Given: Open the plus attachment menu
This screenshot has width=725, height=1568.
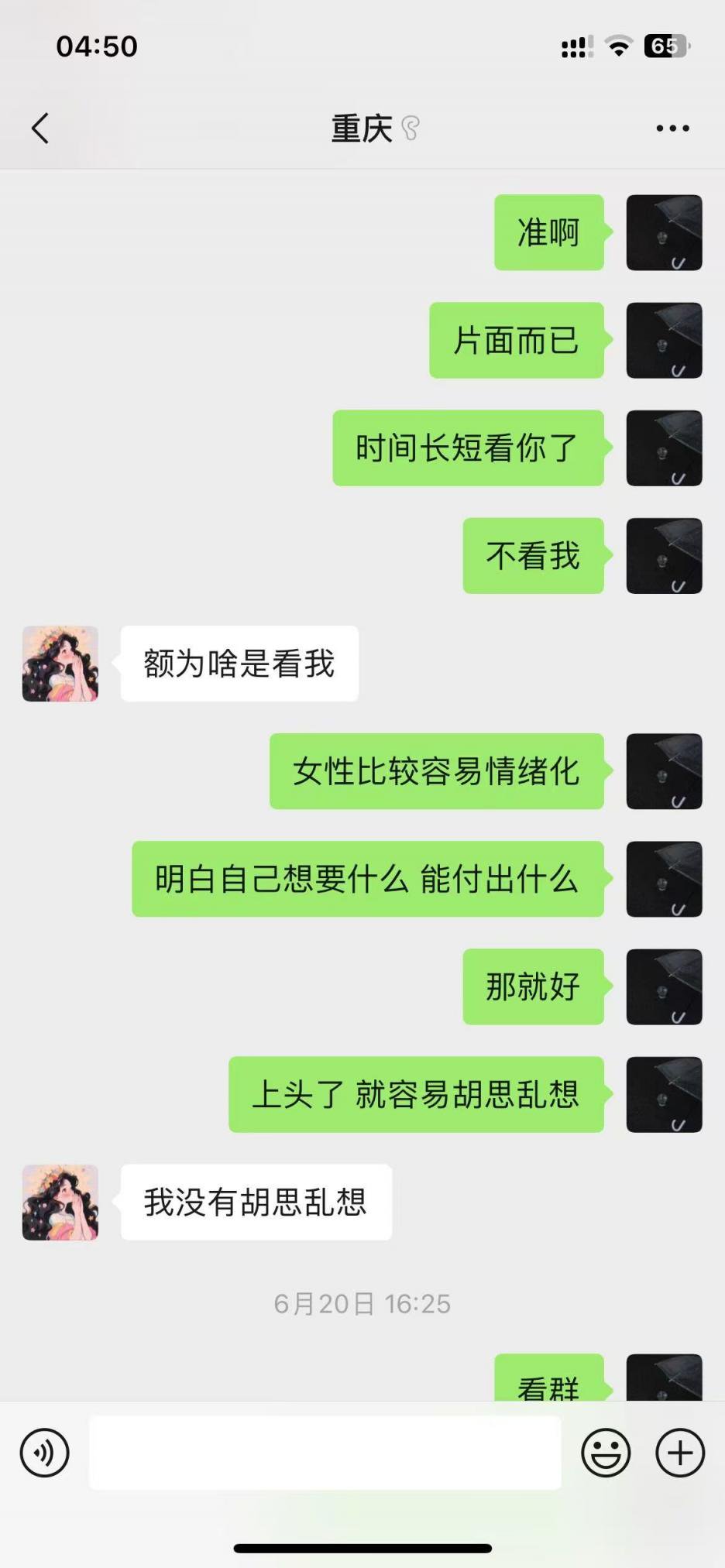Looking at the screenshot, I should click(x=680, y=1453).
